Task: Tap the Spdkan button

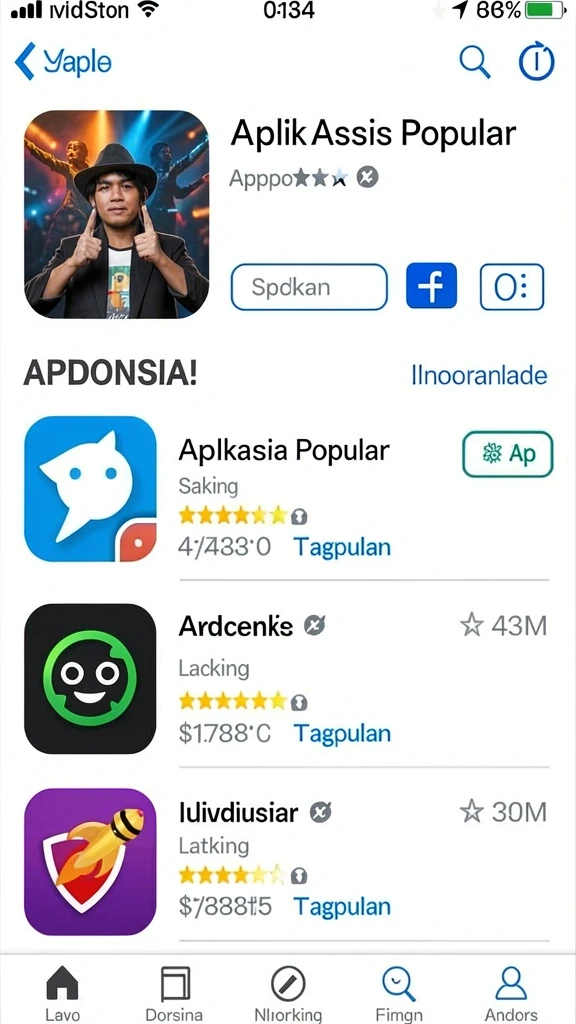Action: point(309,287)
